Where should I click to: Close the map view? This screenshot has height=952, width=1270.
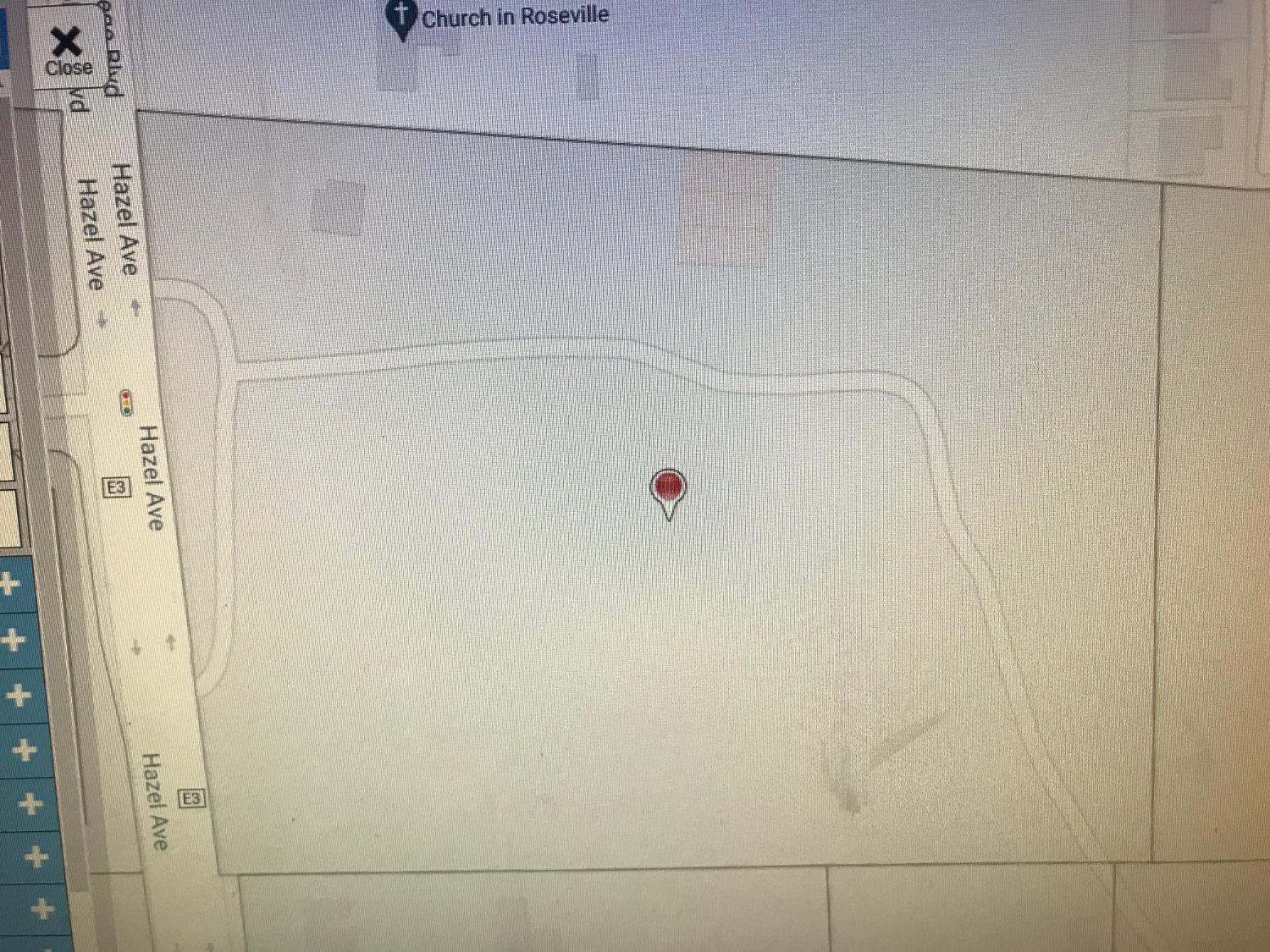tap(67, 51)
